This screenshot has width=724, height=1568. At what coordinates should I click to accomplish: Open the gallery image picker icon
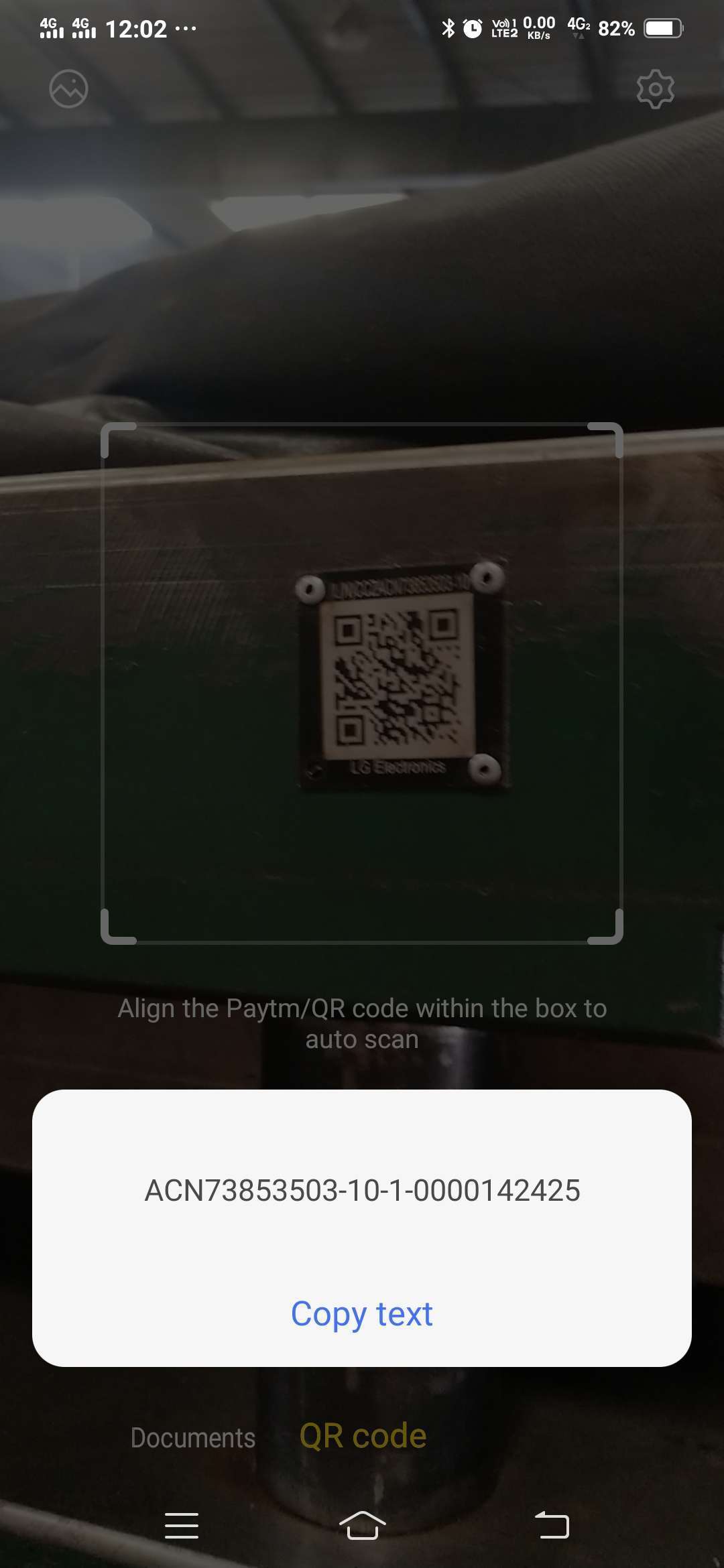(x=68, y=88)
